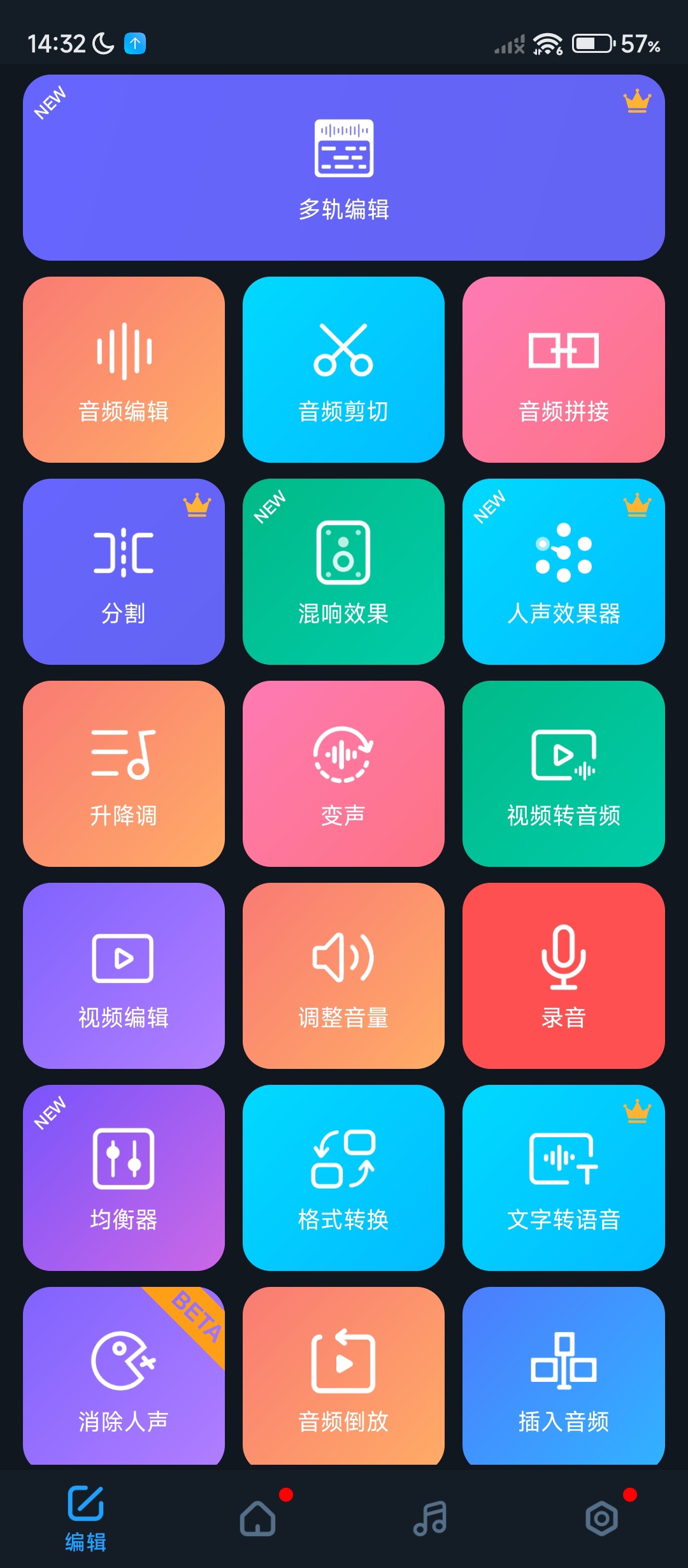Switch to the home tab
Image resolution: width=688 pixels, height=1568 pixels.
(258, 1519)
